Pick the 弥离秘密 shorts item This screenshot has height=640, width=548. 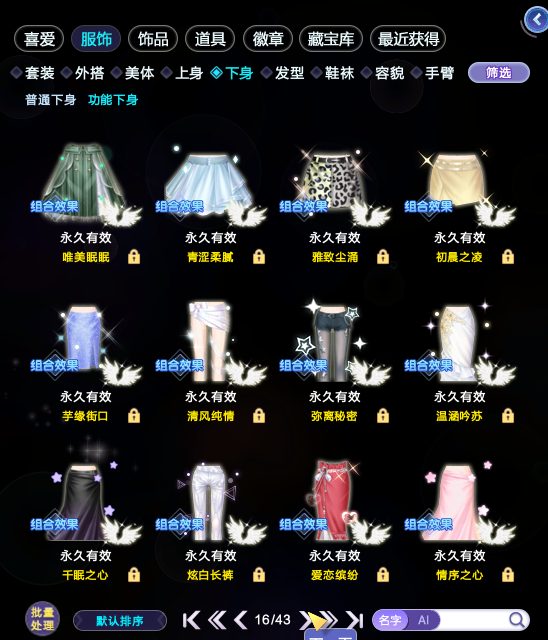[x=335, y=361]
